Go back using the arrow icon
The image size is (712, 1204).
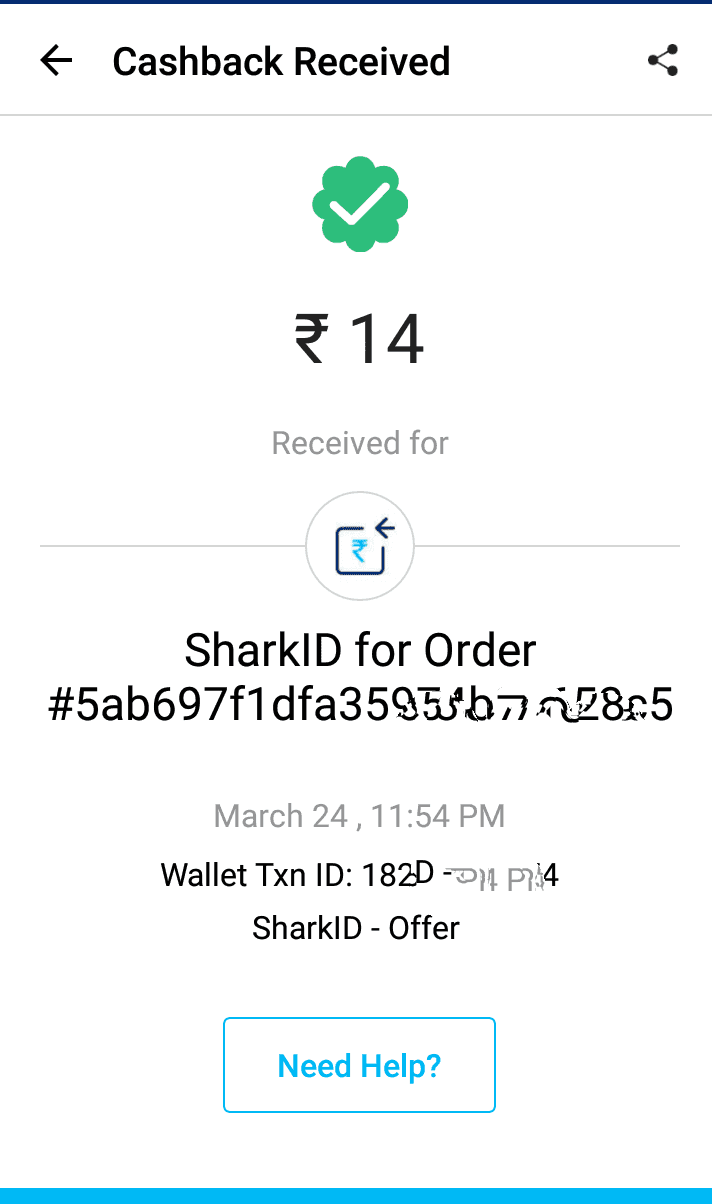coord(56,61)
